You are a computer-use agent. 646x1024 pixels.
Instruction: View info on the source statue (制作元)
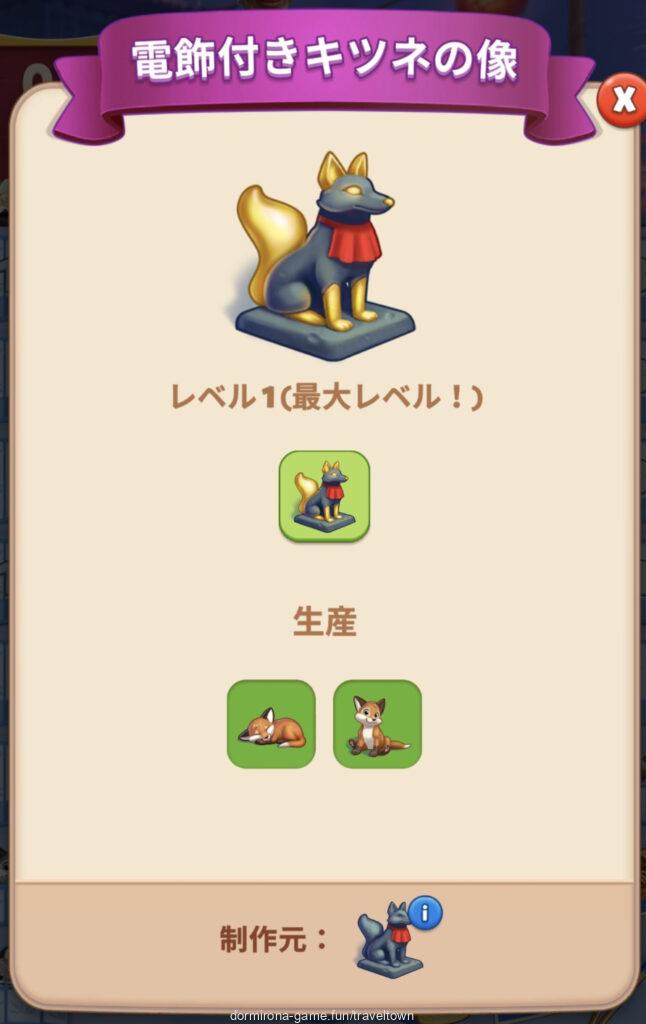pyautogui.click(x=425, y=913)
